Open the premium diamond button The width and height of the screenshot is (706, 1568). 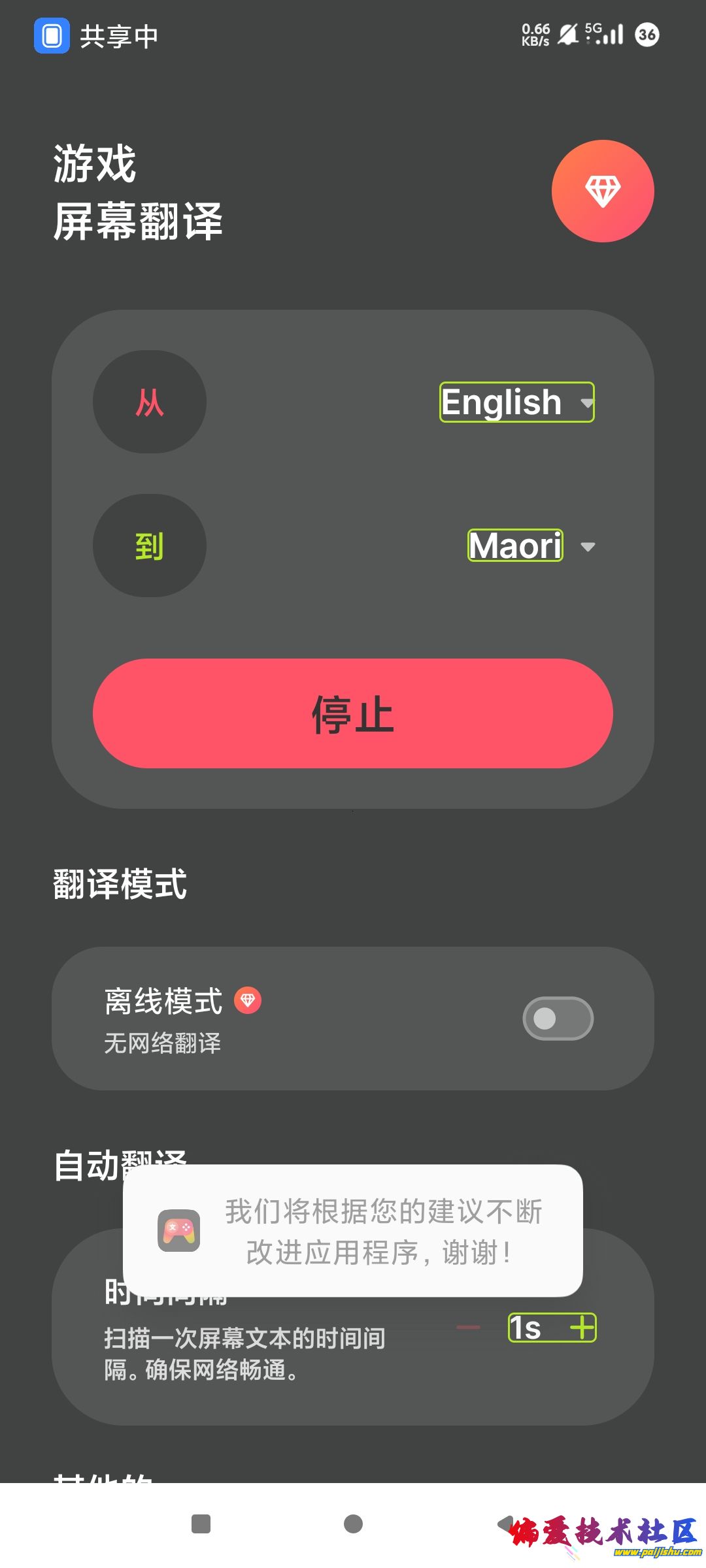[603, 191]
